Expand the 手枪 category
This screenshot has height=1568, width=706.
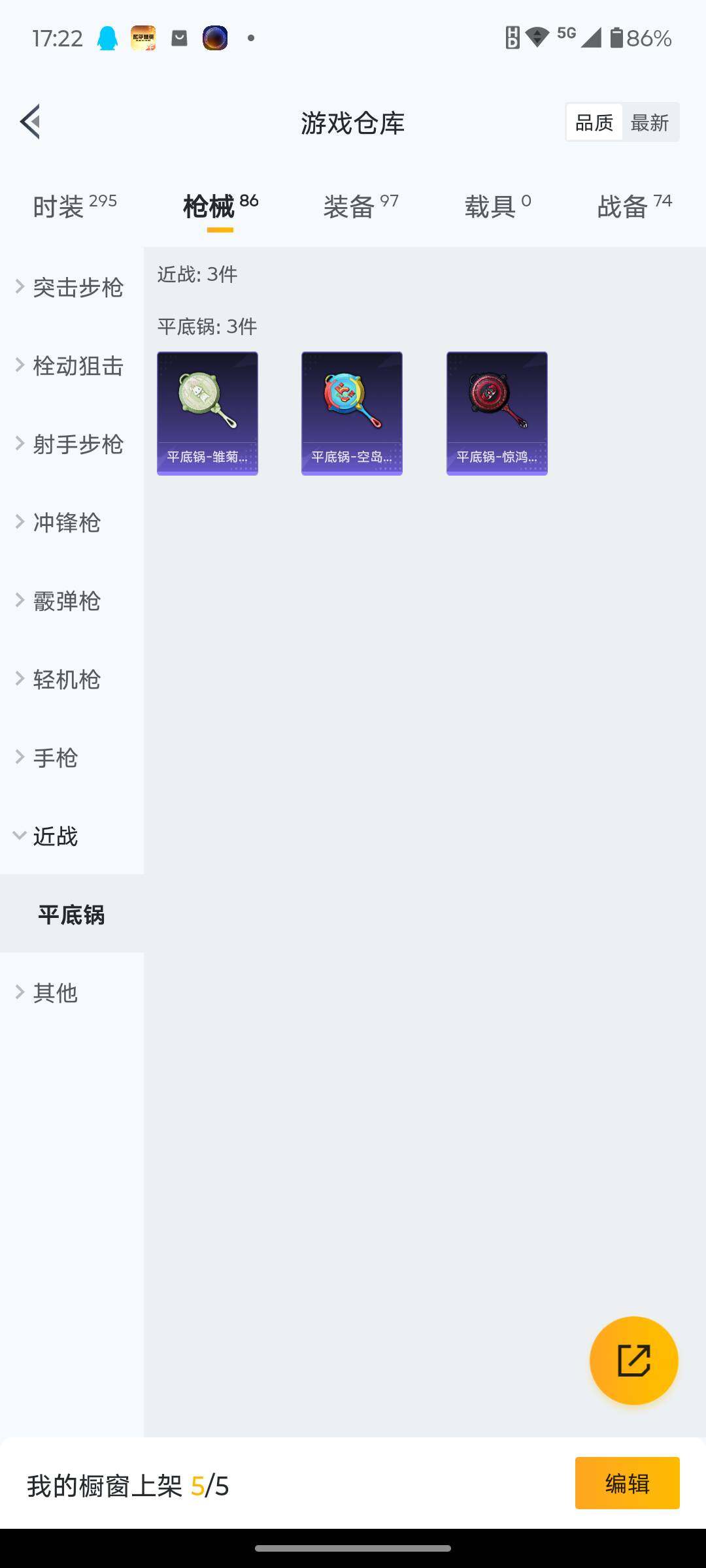click(55, 757)
